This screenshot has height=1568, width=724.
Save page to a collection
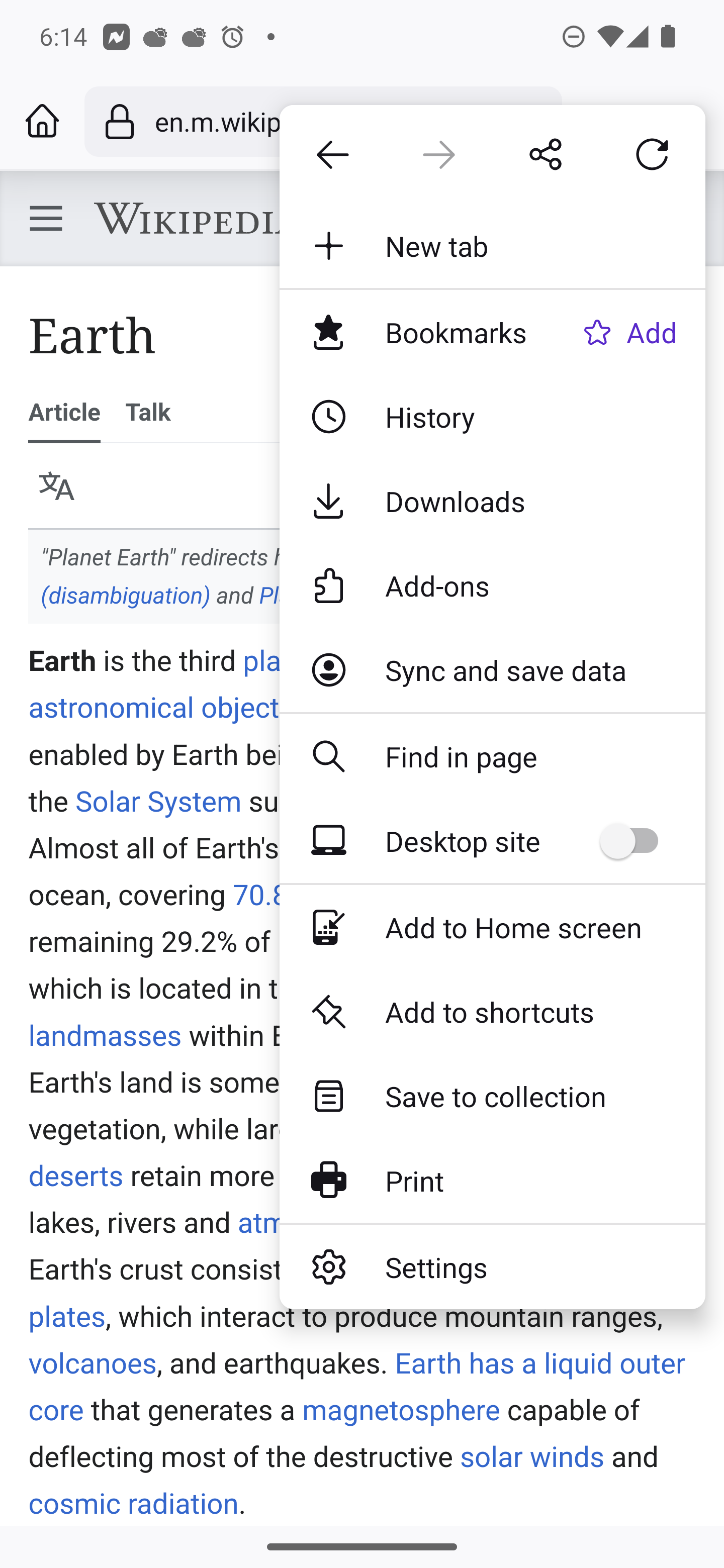[492, 1096]
